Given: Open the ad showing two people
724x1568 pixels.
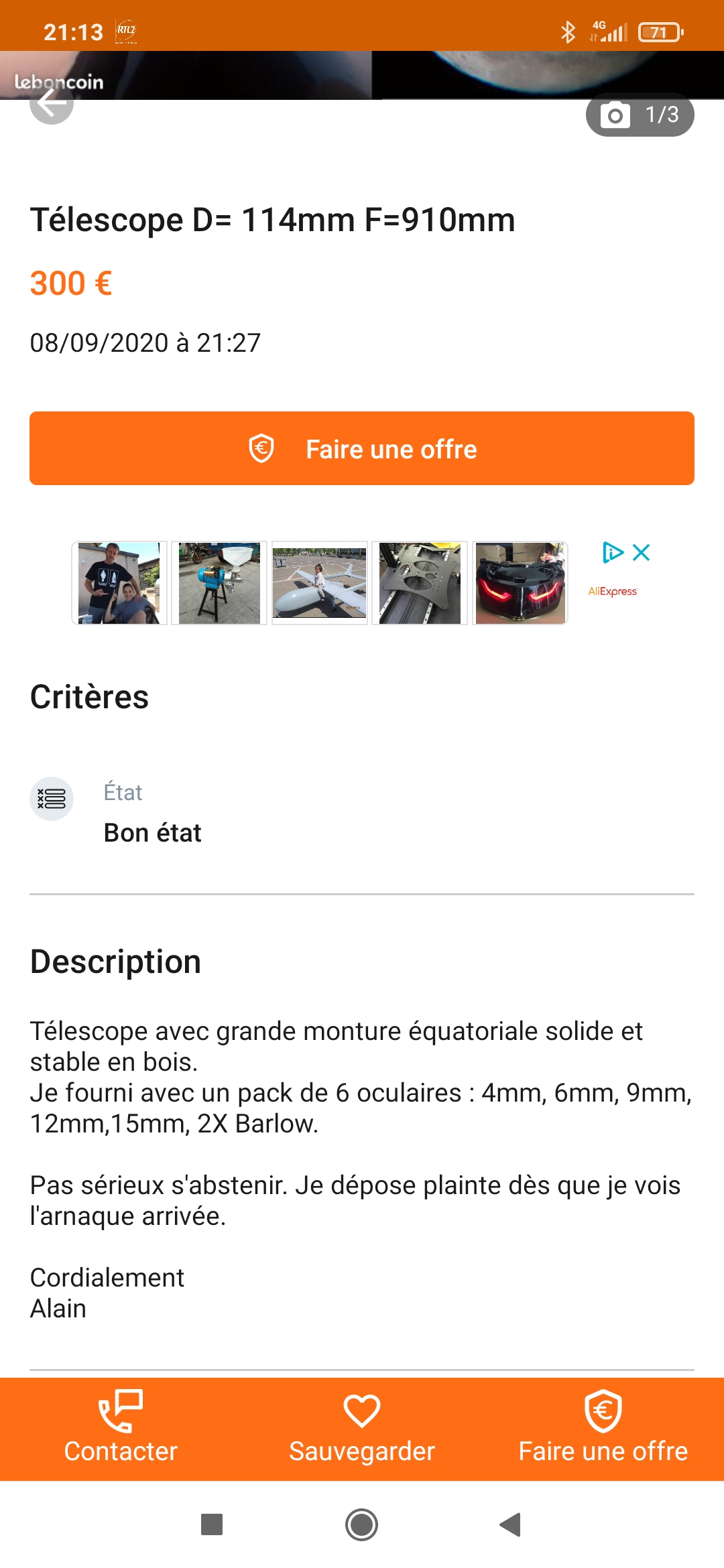Looking at the screenshot, I should pos(119,583).
